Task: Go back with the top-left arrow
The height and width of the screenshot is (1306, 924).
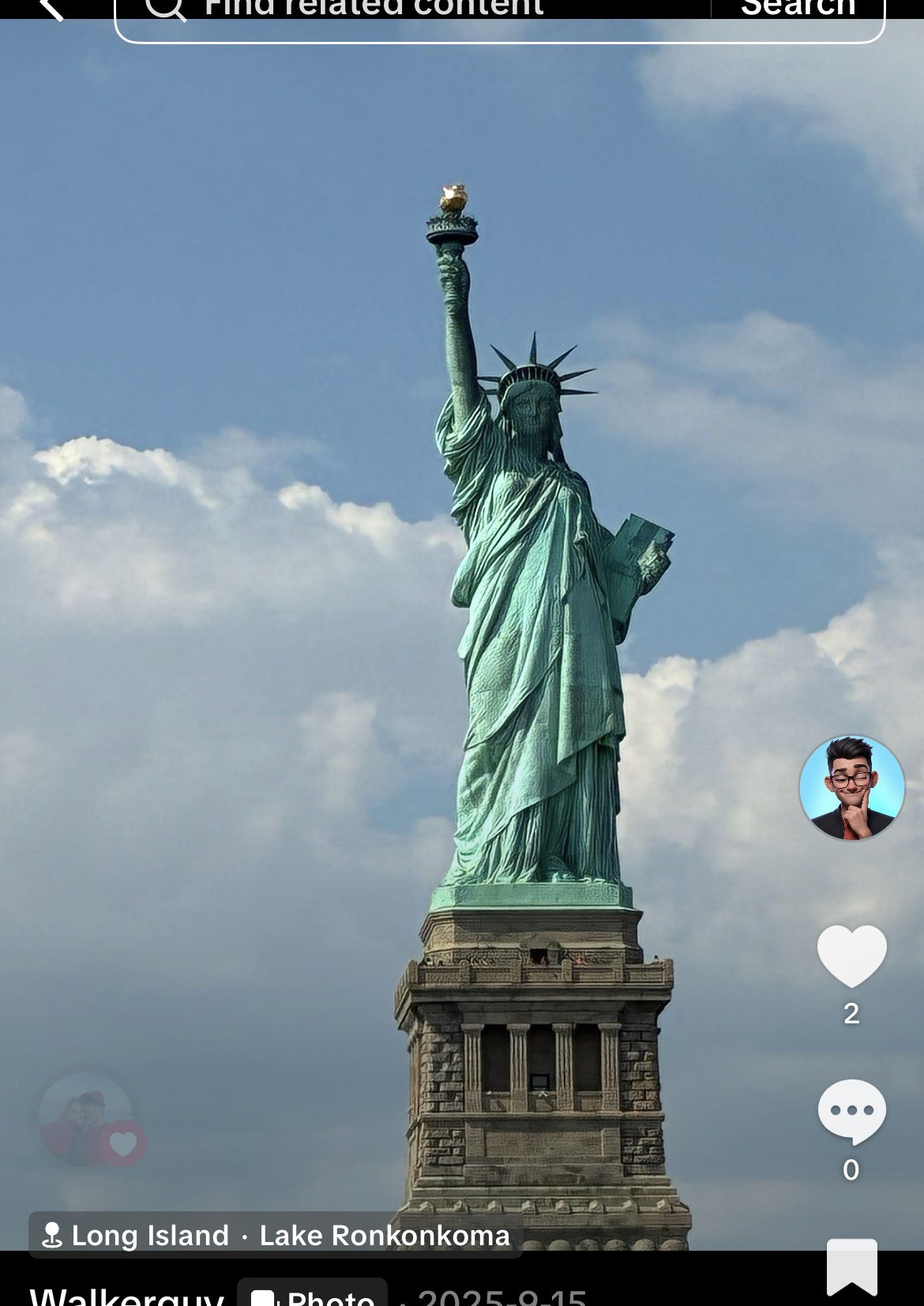Action: click(x=51, y=9)
